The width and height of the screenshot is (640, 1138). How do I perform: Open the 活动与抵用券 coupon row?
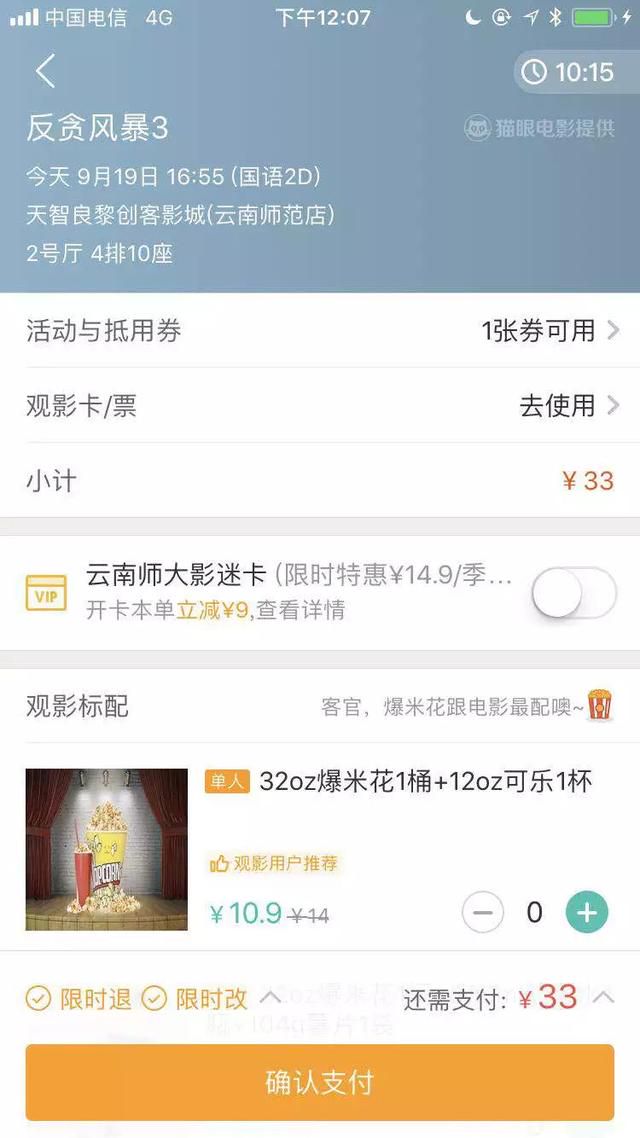point(320,331)
